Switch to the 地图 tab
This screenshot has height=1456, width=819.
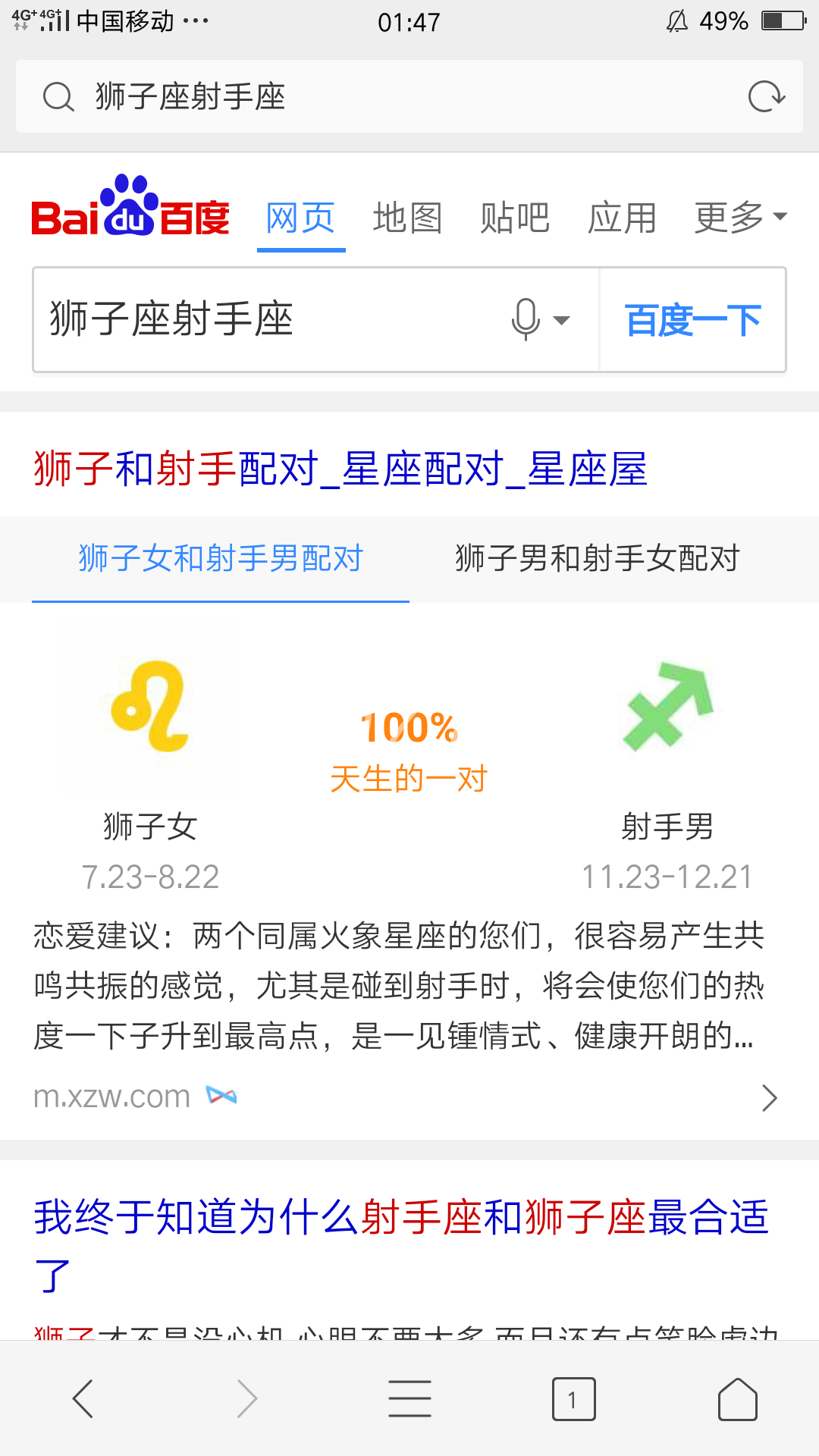(x=408, y=218)
